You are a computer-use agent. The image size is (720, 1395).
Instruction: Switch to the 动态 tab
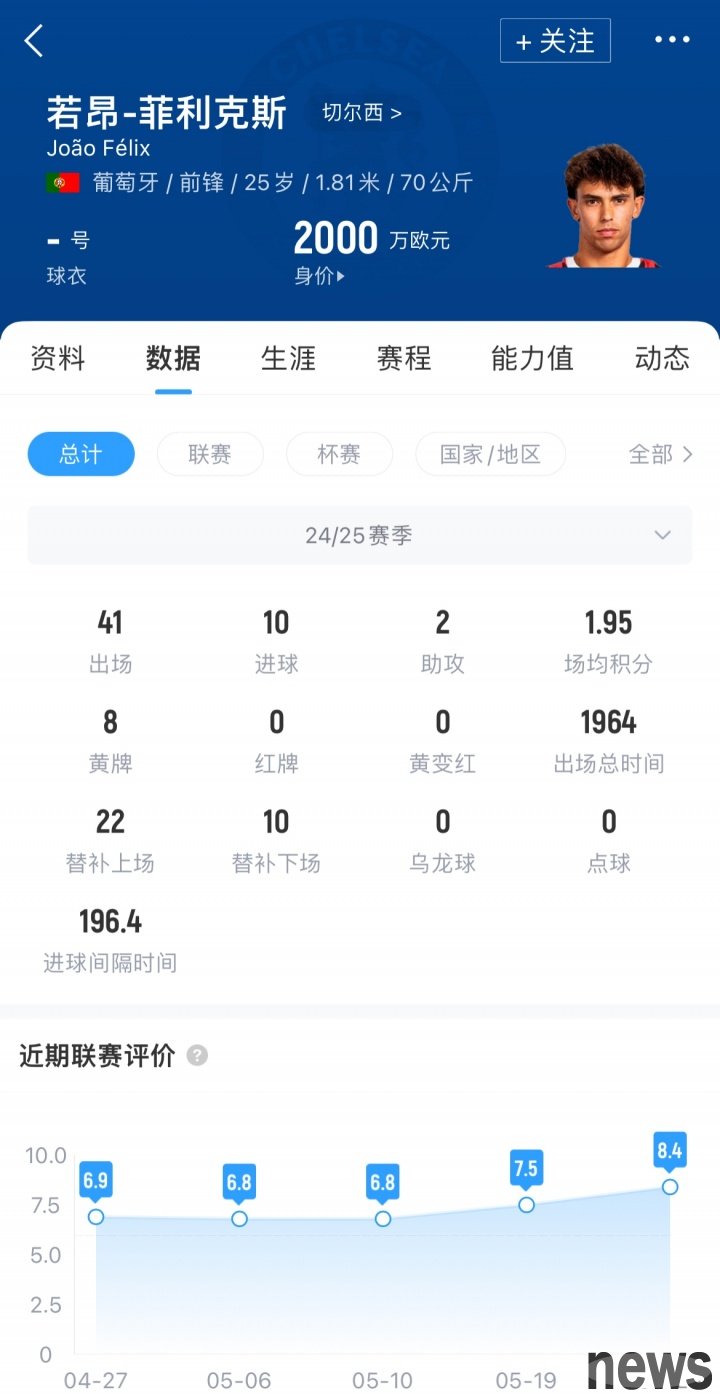(x=662, y=358)
